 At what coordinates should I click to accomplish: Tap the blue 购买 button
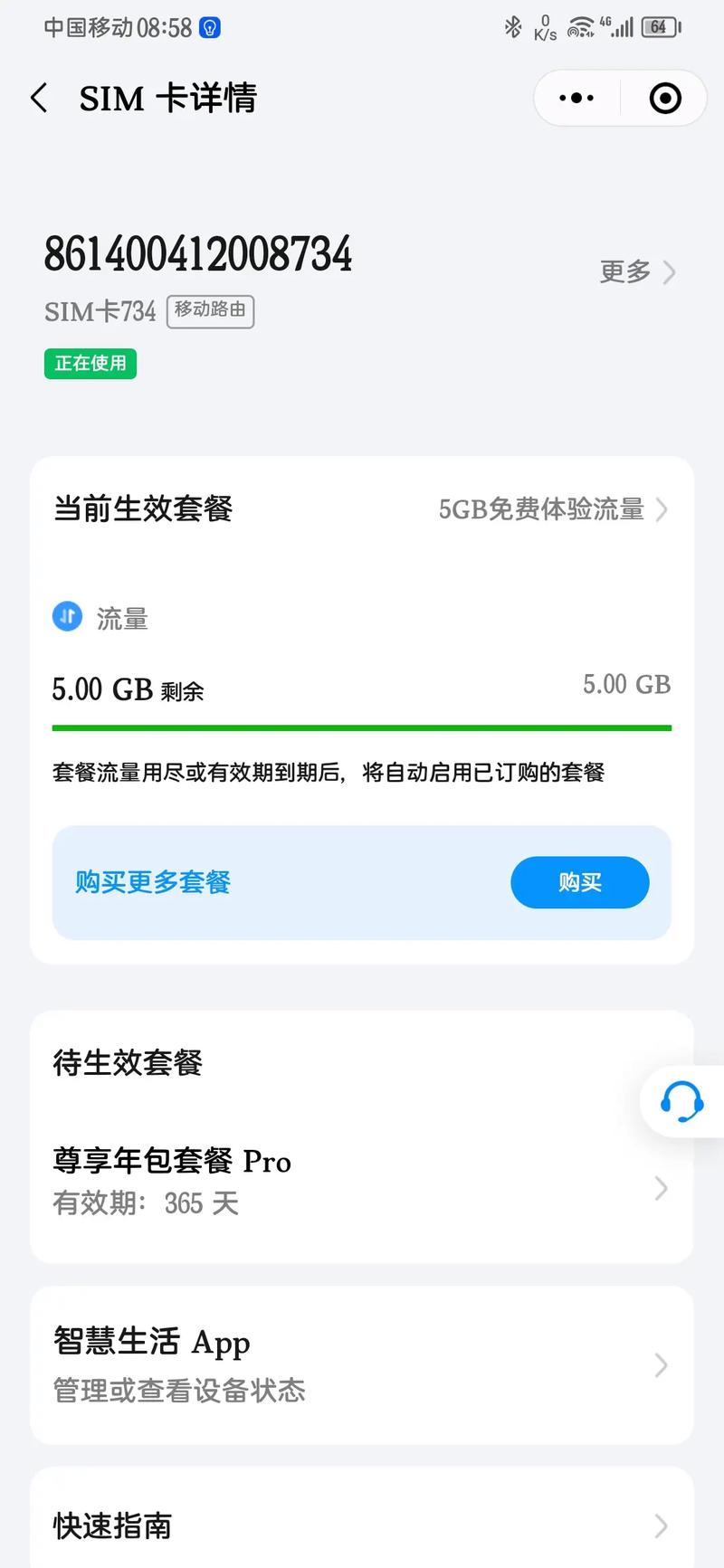click(580, 882)
